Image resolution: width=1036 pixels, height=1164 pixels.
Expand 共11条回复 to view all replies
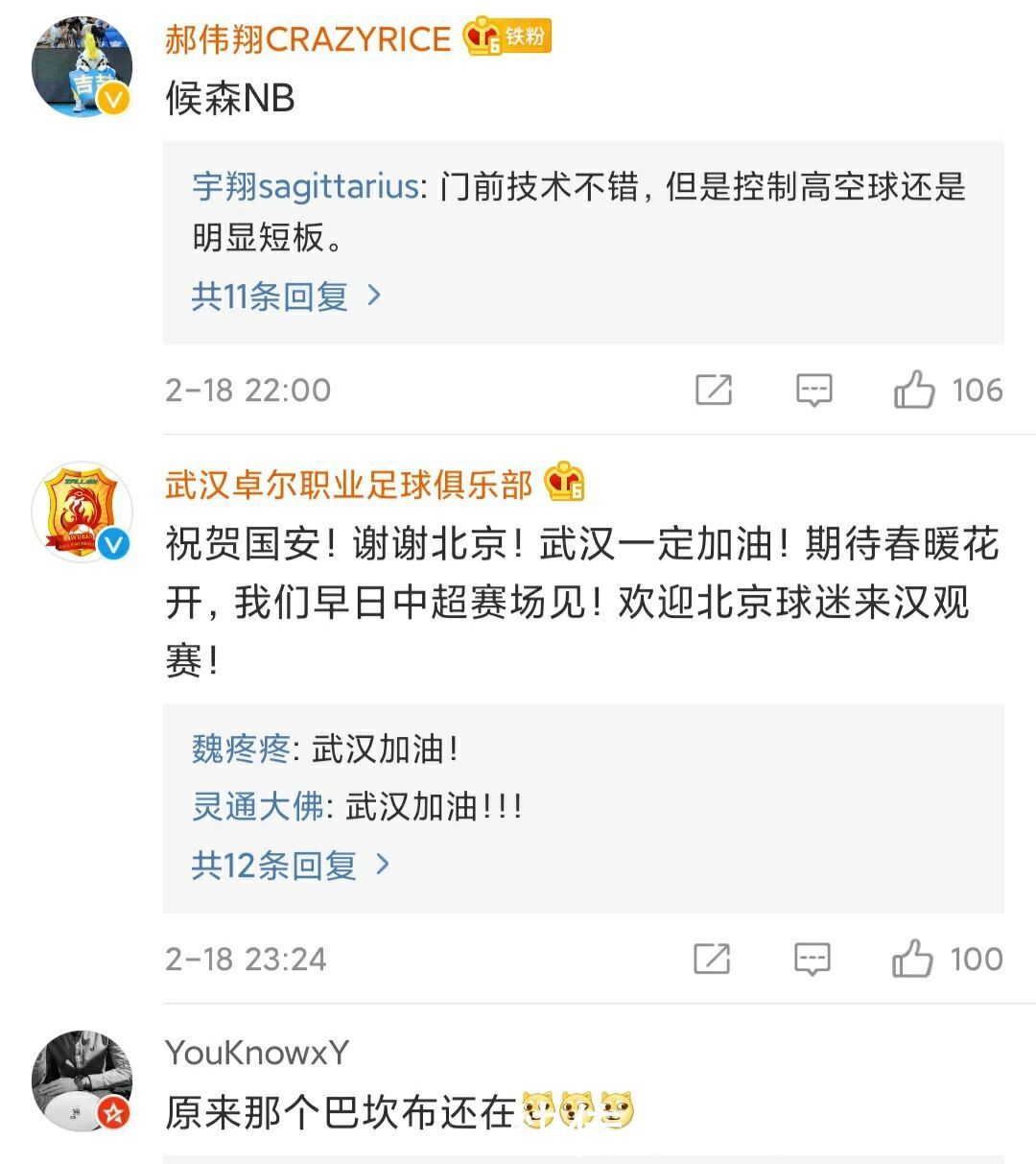click(x=270, y=297)
